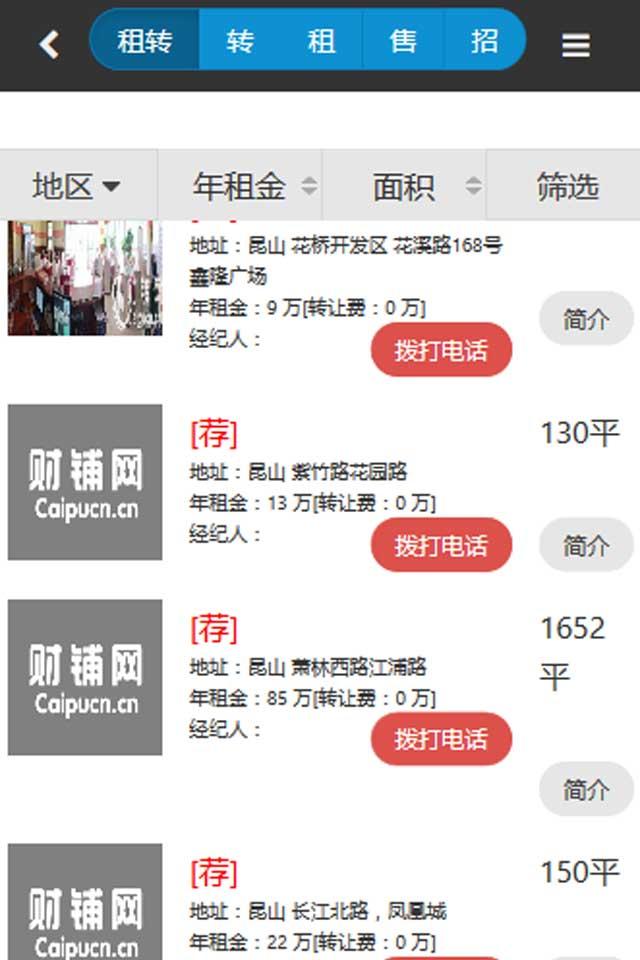Image resolution: width=640 pixels, height=960 pixels.
Task: Switch to the 售 tab
Action: [403, 41]
